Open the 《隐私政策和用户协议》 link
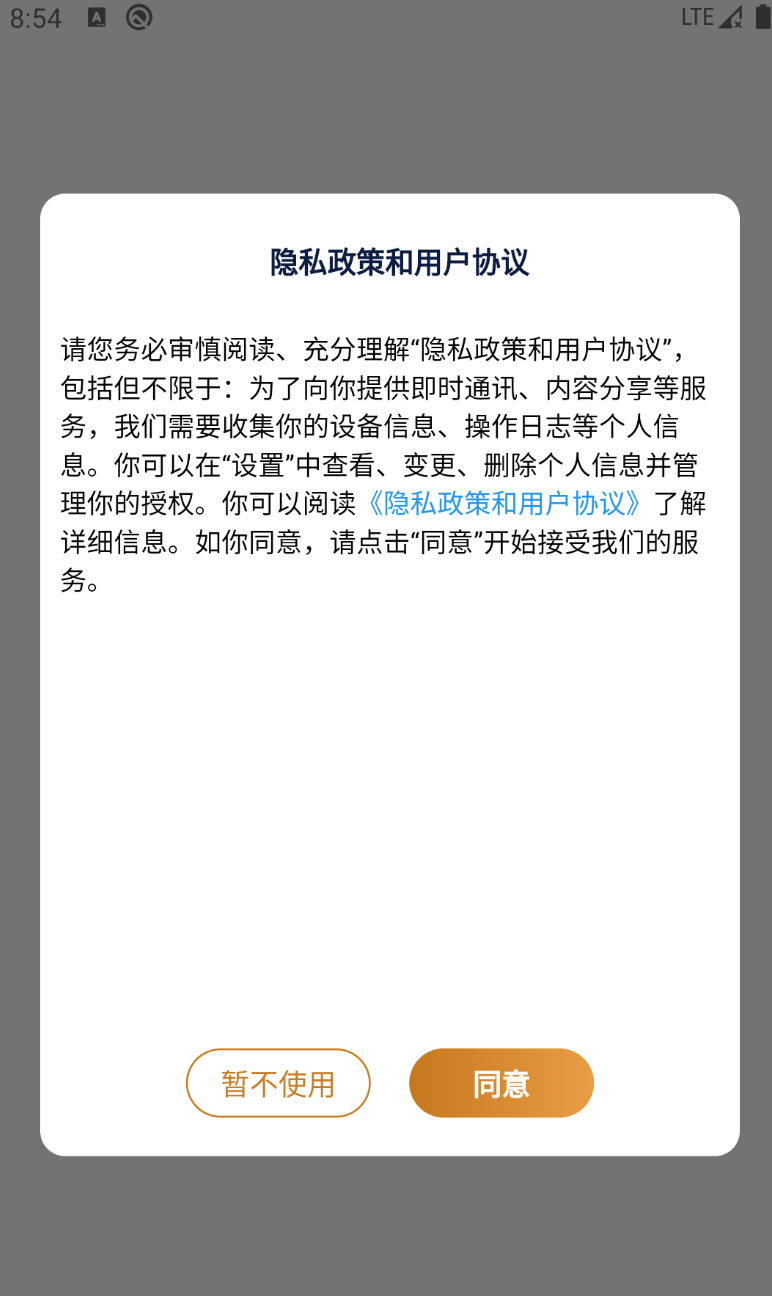The image size is (772, 1296). (x=504, y=502)
